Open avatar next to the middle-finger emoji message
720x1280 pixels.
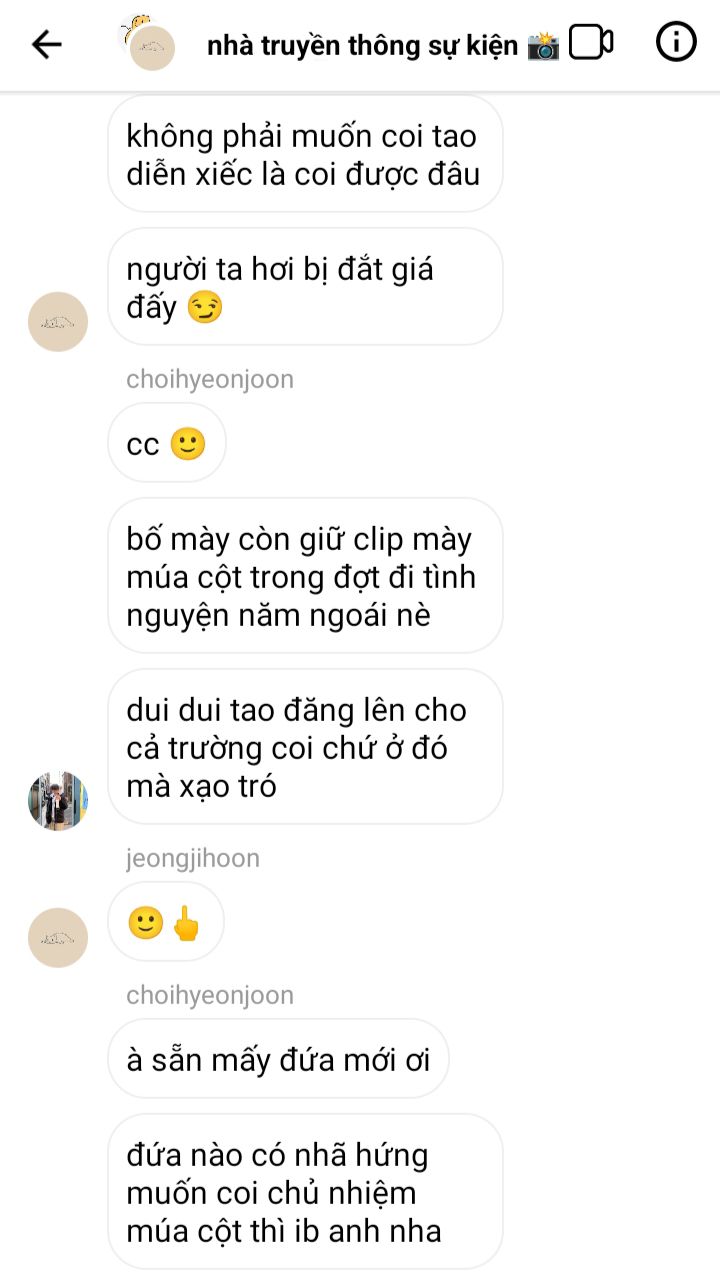(58, 938)
